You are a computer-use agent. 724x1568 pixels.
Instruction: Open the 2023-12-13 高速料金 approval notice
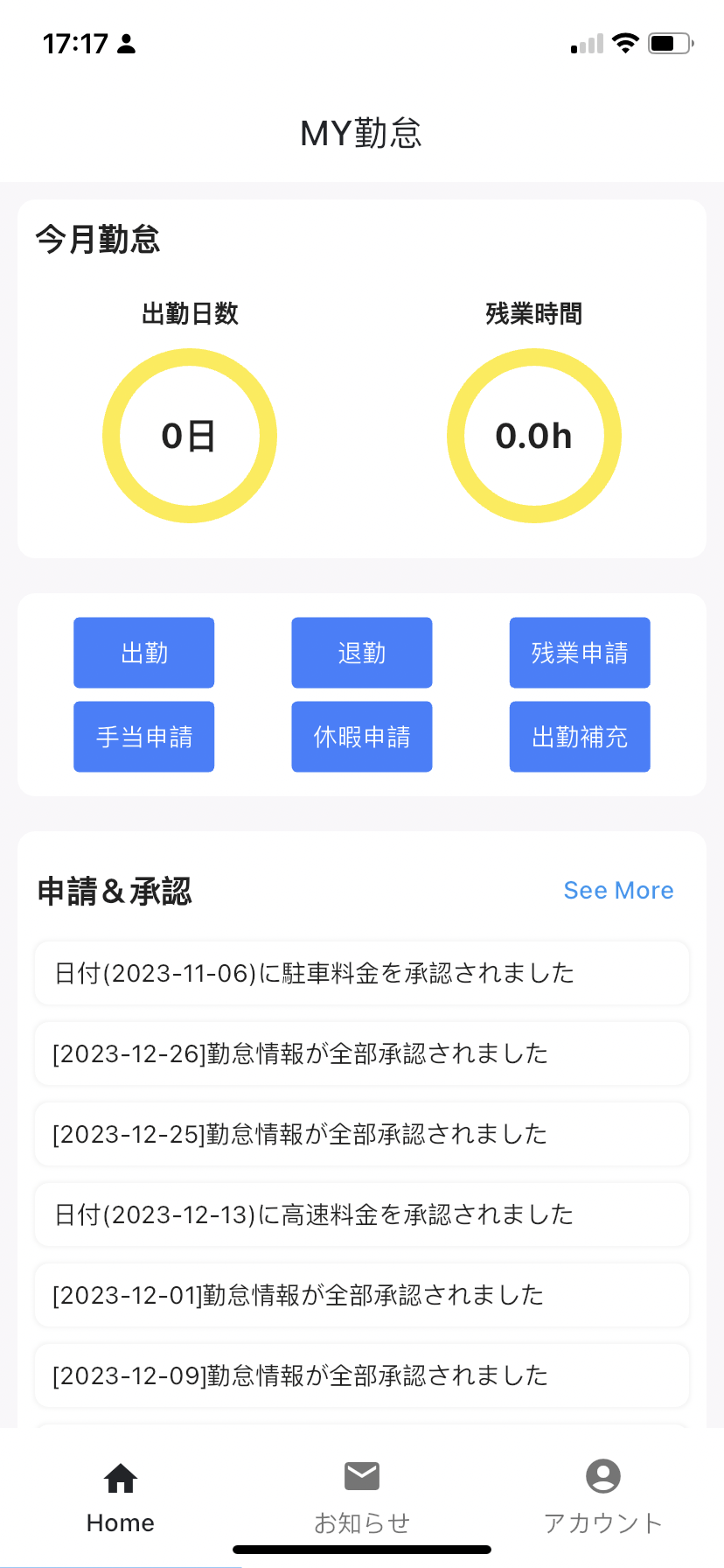pyautogui.click(x=362, y=1214)
